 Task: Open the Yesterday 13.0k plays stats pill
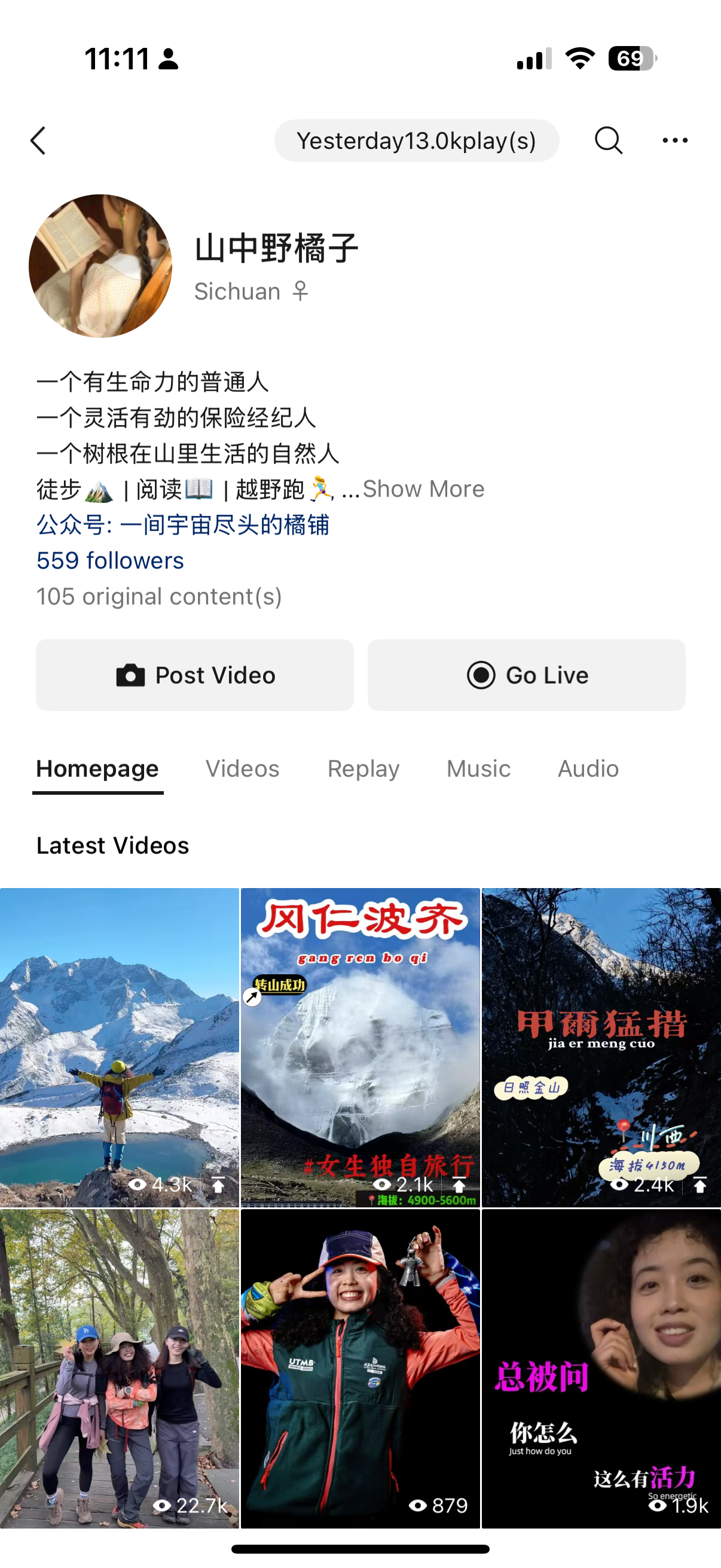pyautogui.click(x=416, y=141)
